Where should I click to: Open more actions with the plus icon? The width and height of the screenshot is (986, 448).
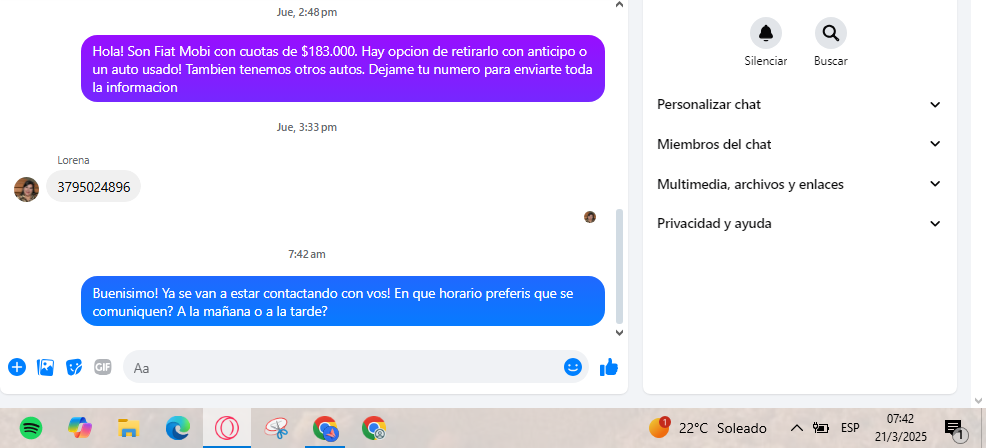coord(17,367)
